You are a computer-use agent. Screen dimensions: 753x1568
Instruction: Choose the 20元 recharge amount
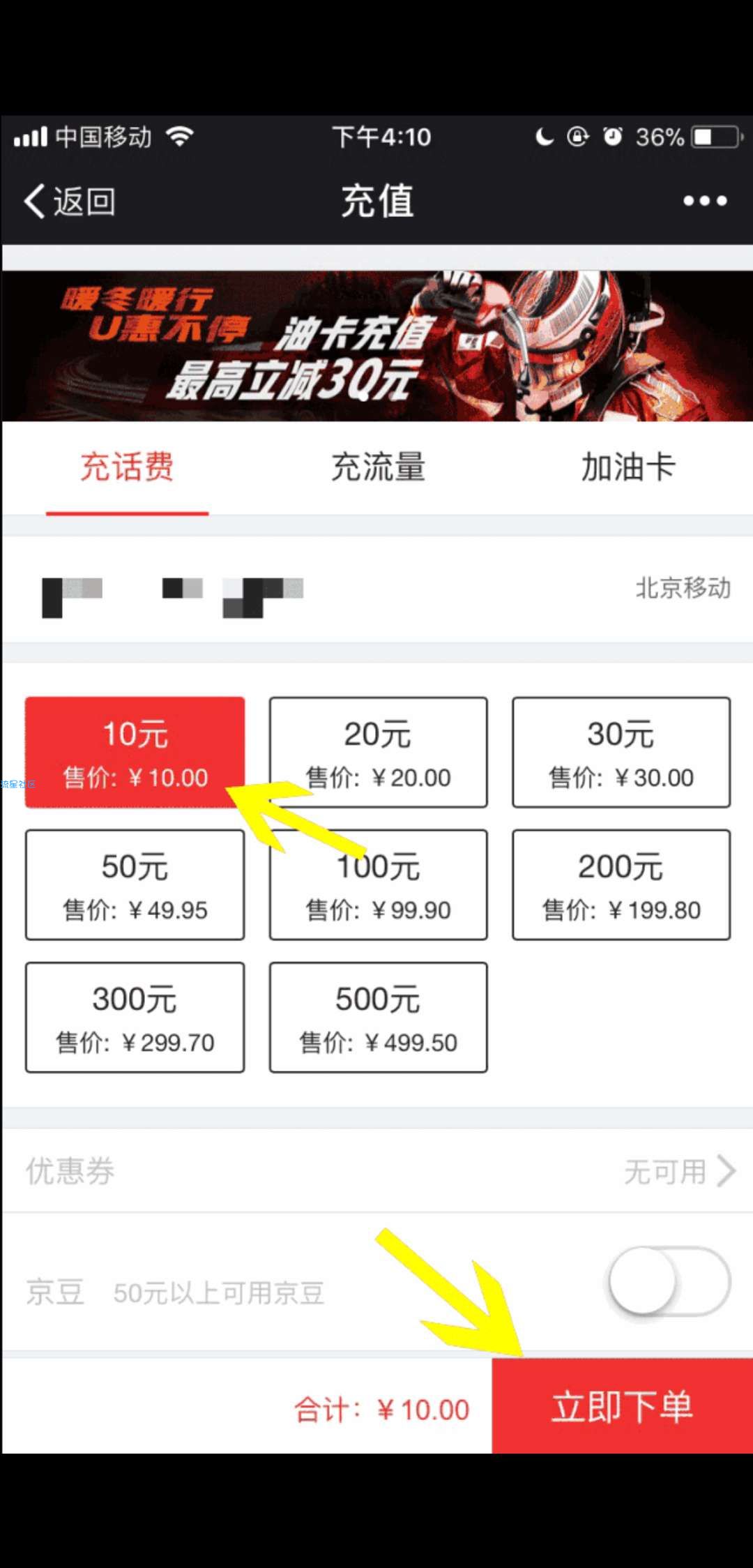(x=378, y=752)
